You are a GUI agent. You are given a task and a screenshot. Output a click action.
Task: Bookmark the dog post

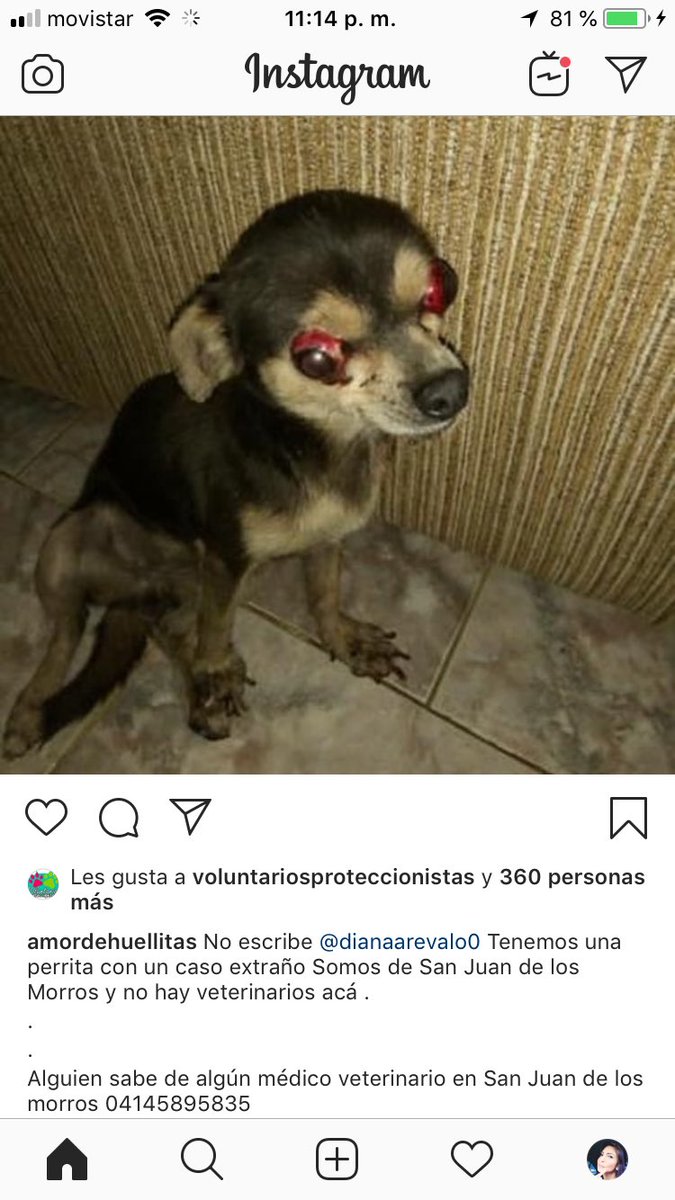coord(629,818)
